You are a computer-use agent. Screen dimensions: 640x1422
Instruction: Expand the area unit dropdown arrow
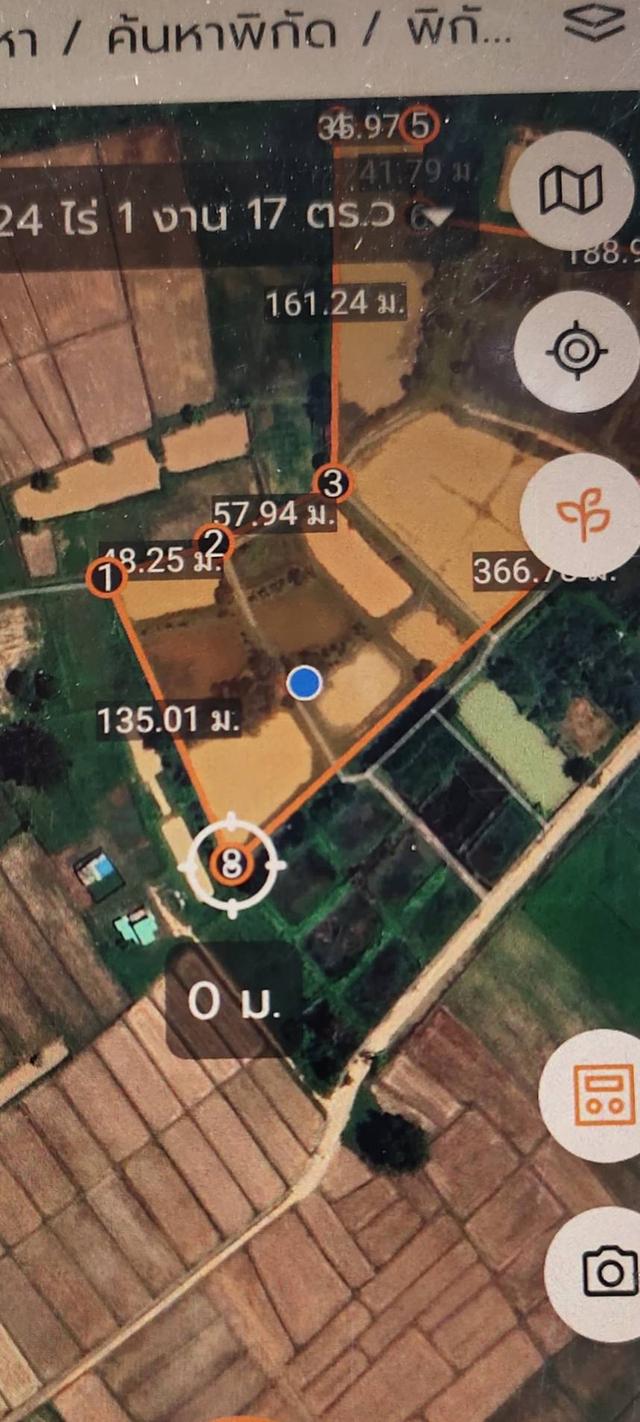[437, 216]
